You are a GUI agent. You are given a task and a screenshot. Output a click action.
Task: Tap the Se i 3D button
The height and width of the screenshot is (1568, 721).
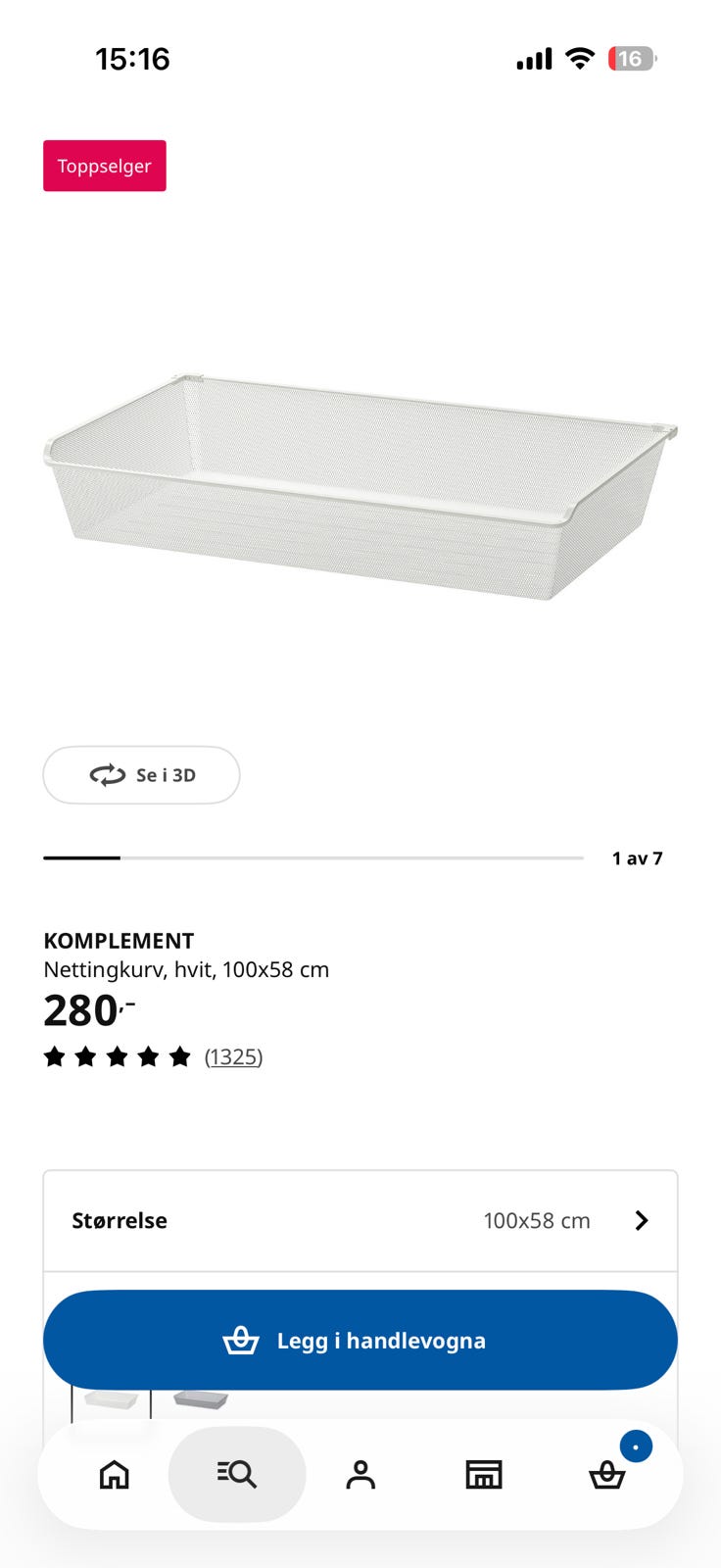coord(141,775)
